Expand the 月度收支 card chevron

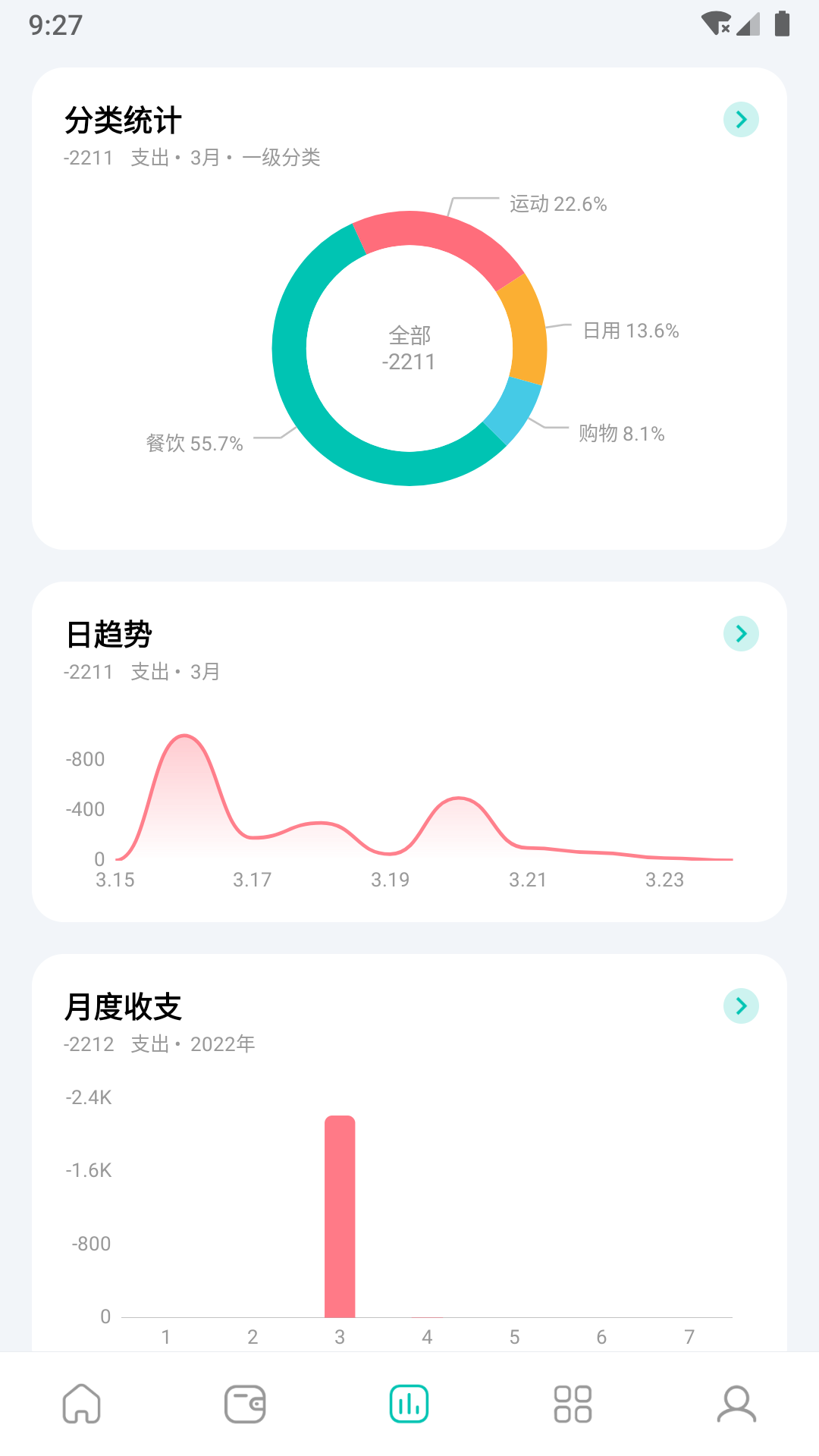coord(741,1006)
